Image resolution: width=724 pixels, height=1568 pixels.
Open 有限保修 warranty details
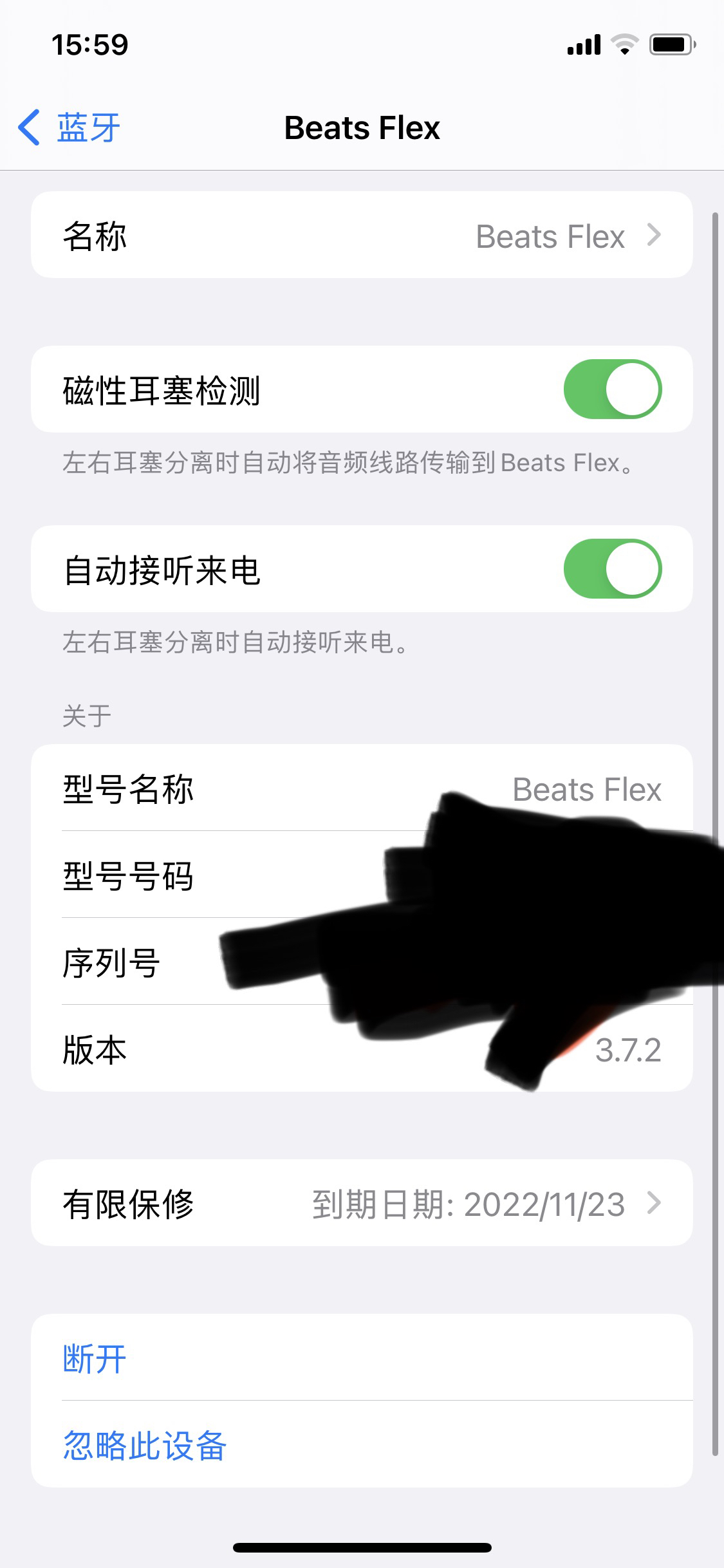(x=362, y=1204)
